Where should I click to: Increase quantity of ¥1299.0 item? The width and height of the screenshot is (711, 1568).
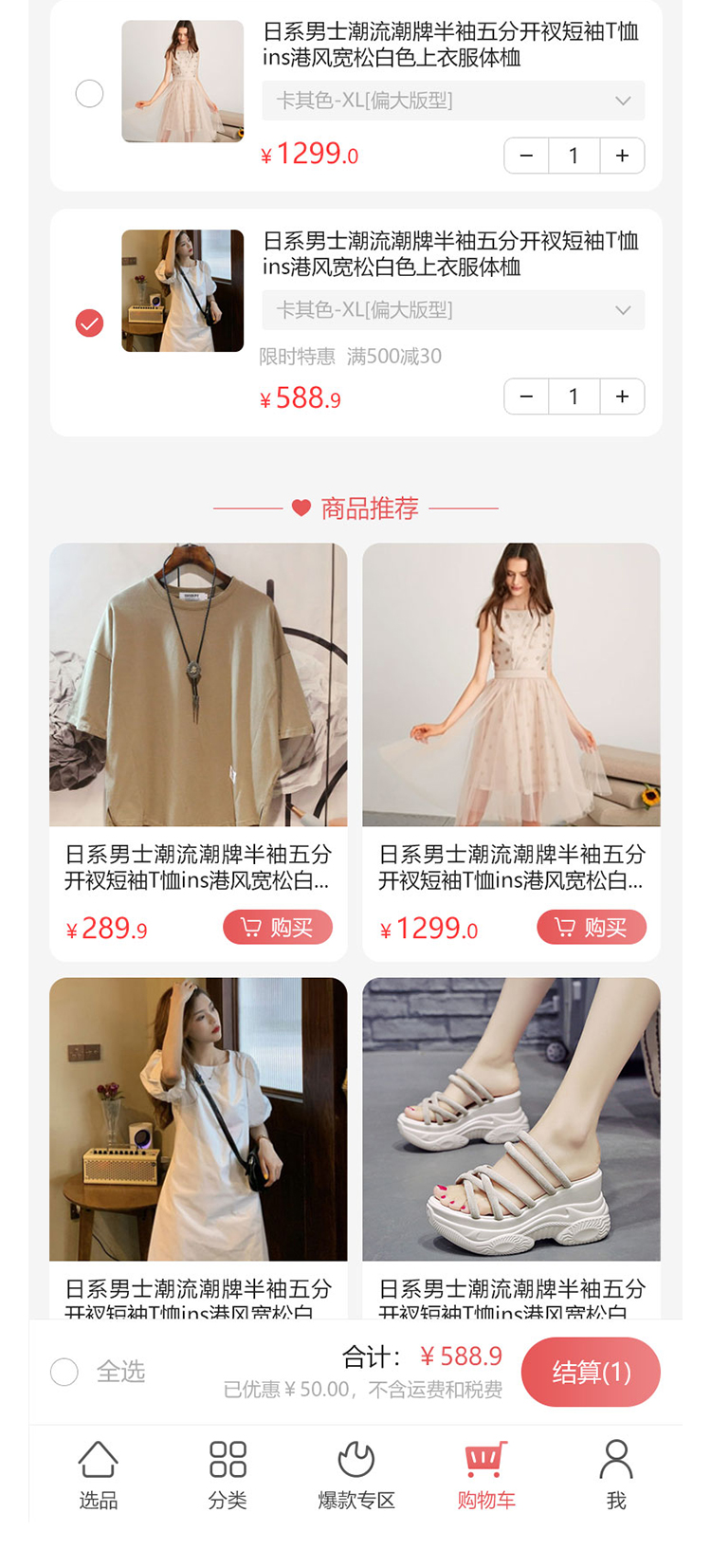coord(622,156)
